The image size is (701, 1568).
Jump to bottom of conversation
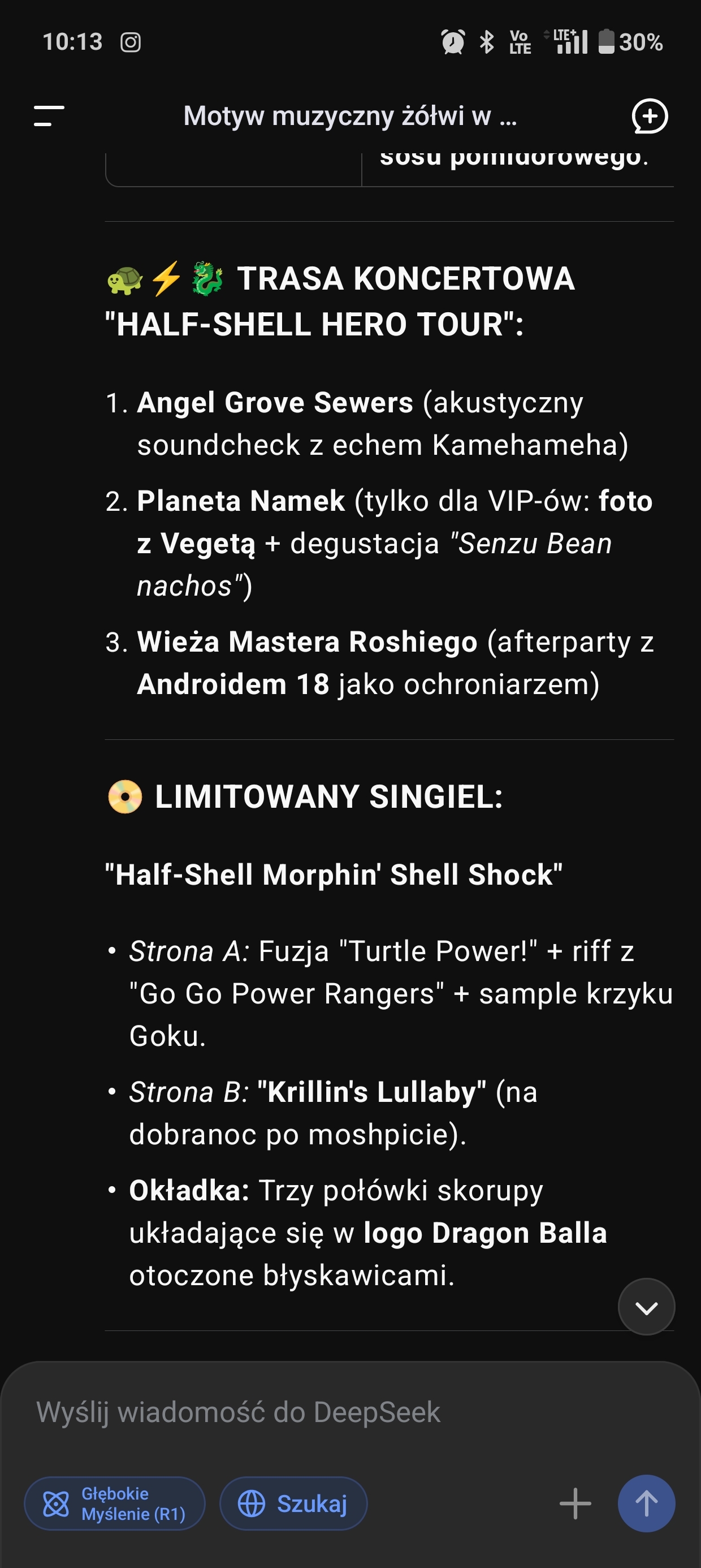pos(646,1307)
